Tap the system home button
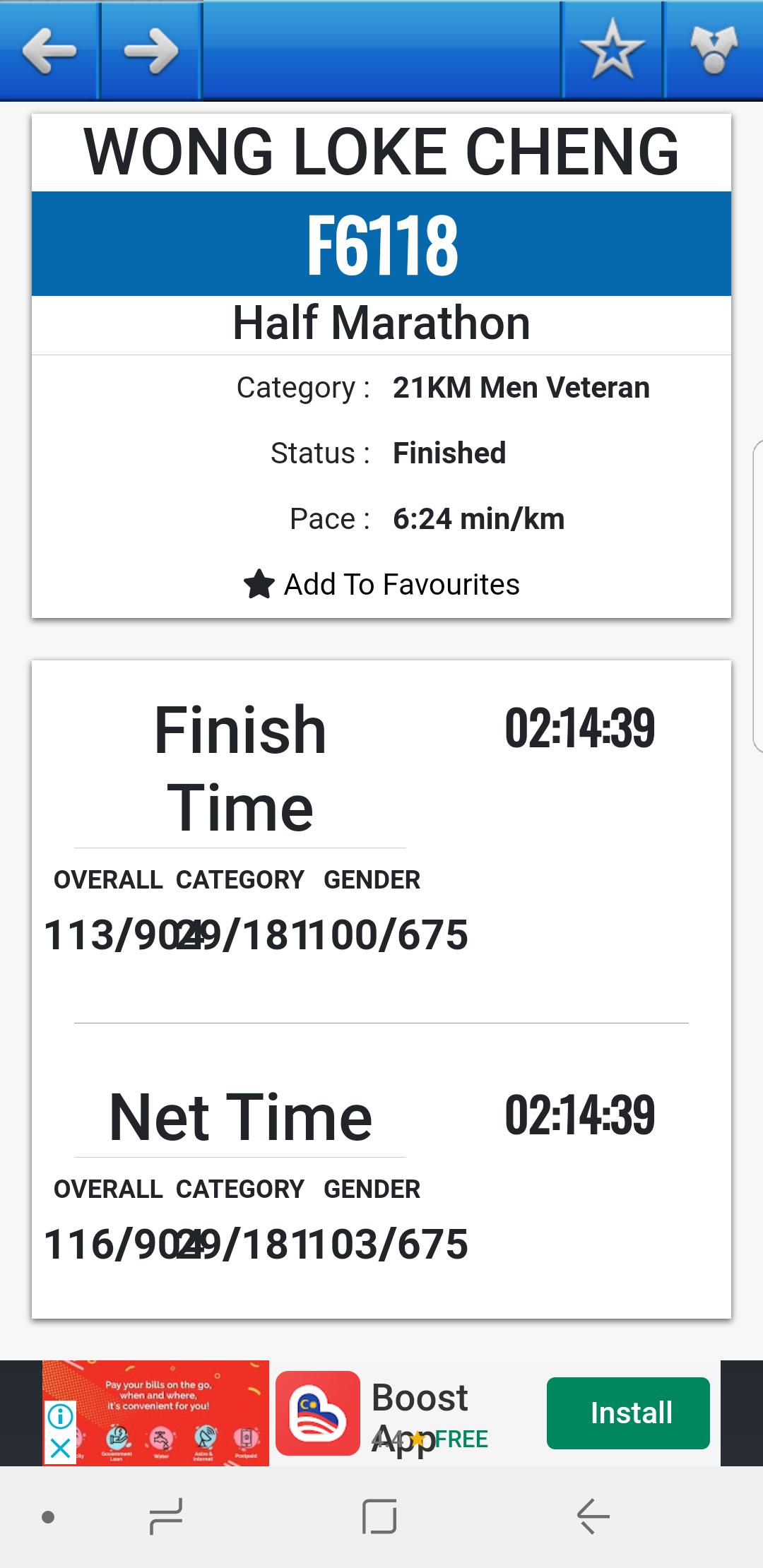Screen dimensions: 763x1568 379,1516
